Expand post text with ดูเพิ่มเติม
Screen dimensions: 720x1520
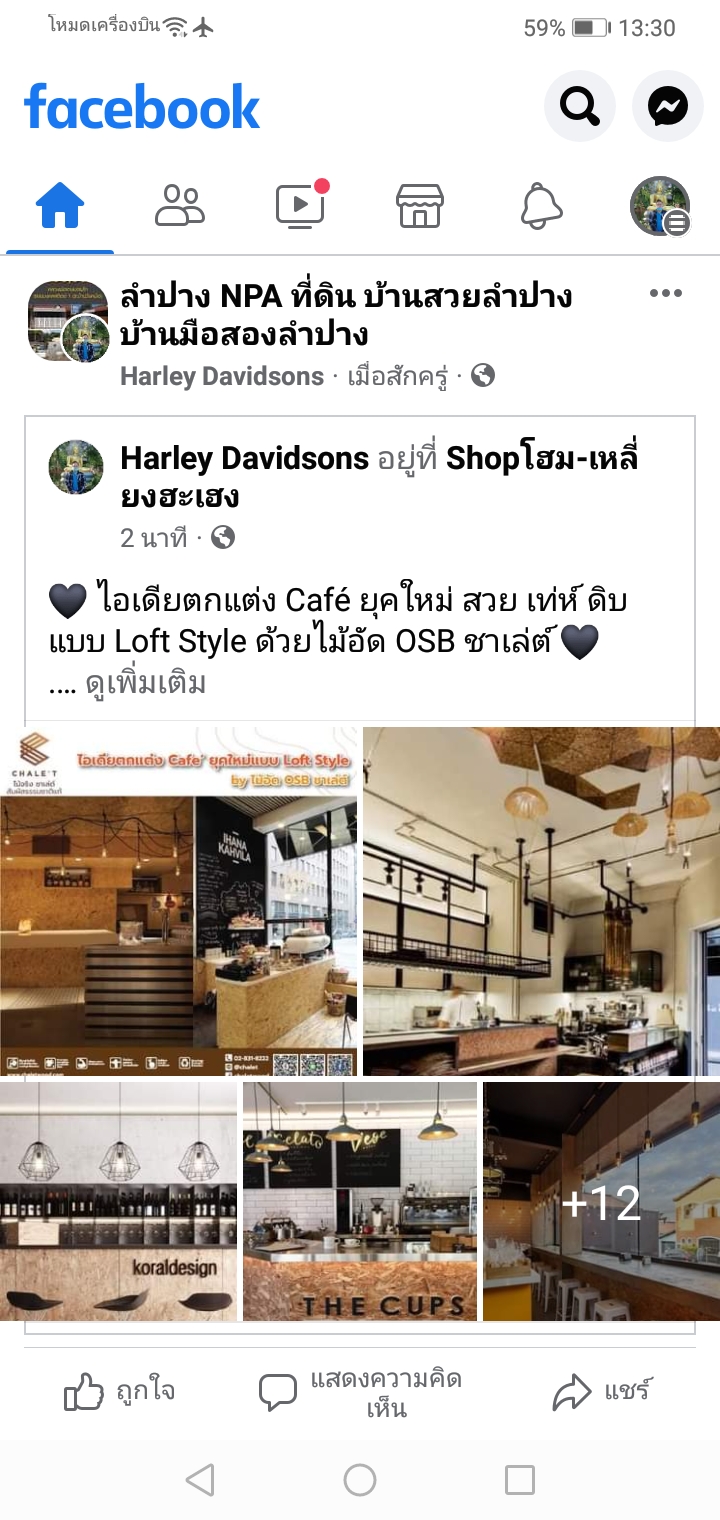(x=146, y=684)
